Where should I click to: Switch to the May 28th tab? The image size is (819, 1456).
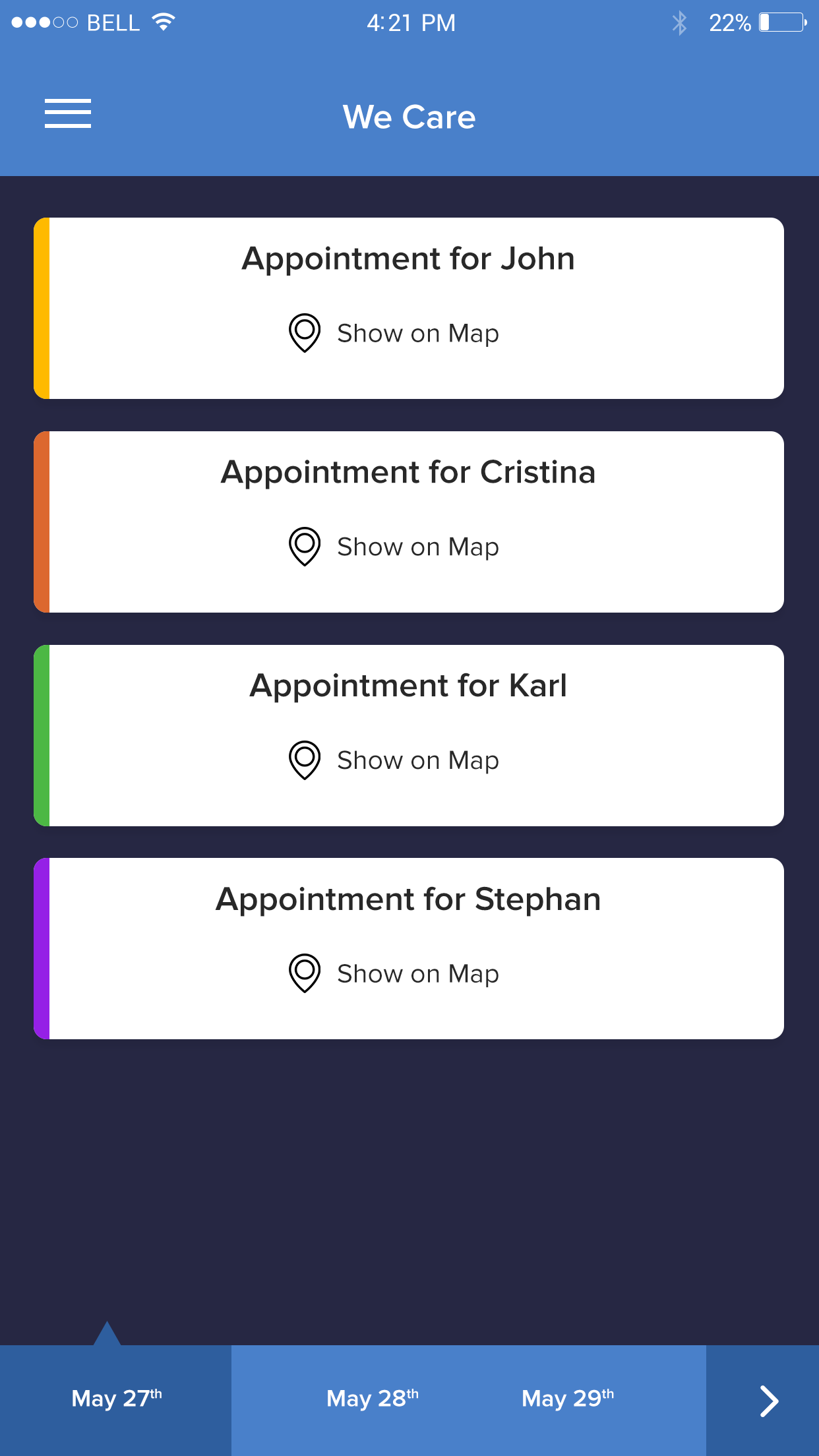coord(373,1399)
